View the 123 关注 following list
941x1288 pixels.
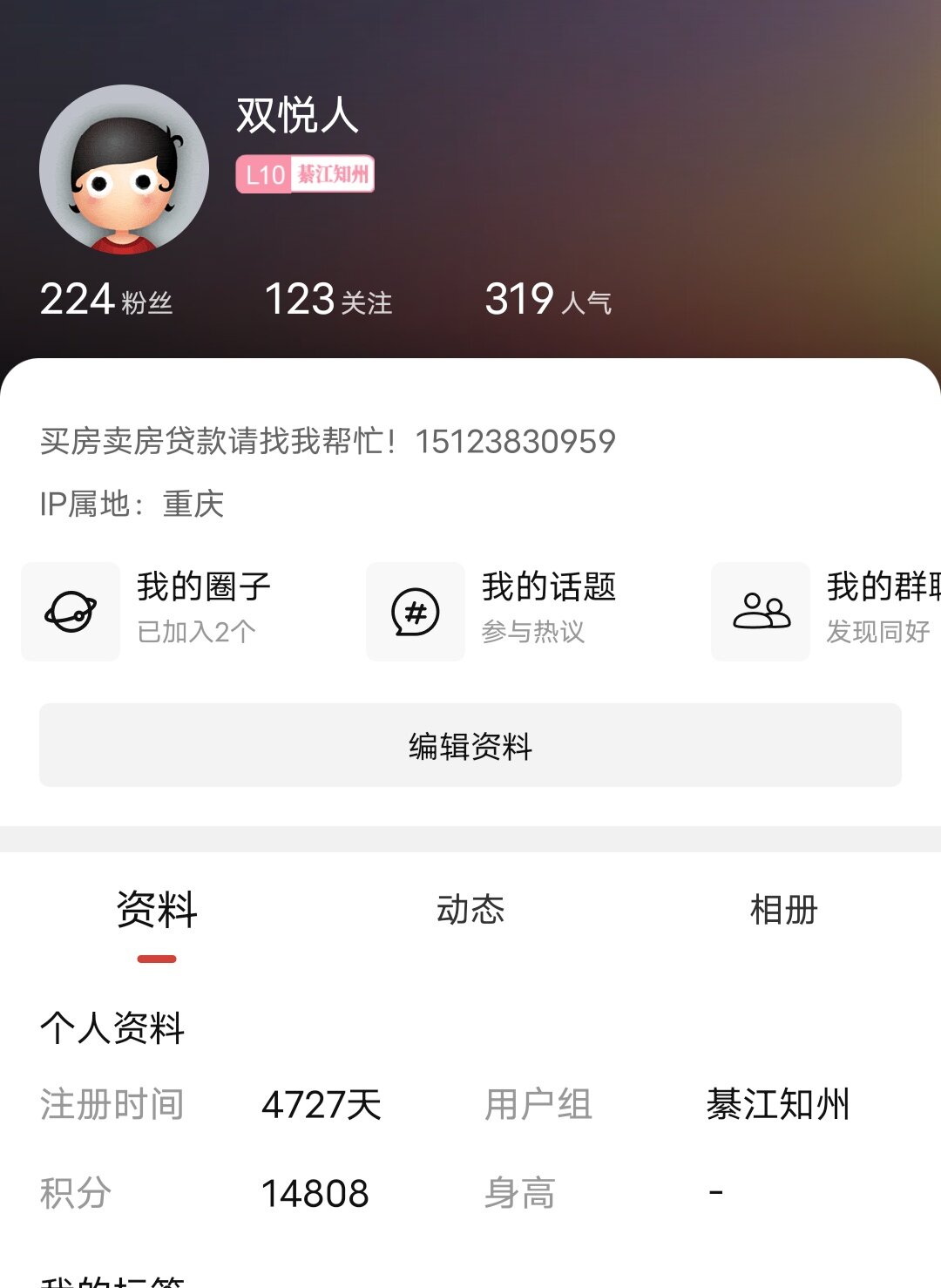328,300
